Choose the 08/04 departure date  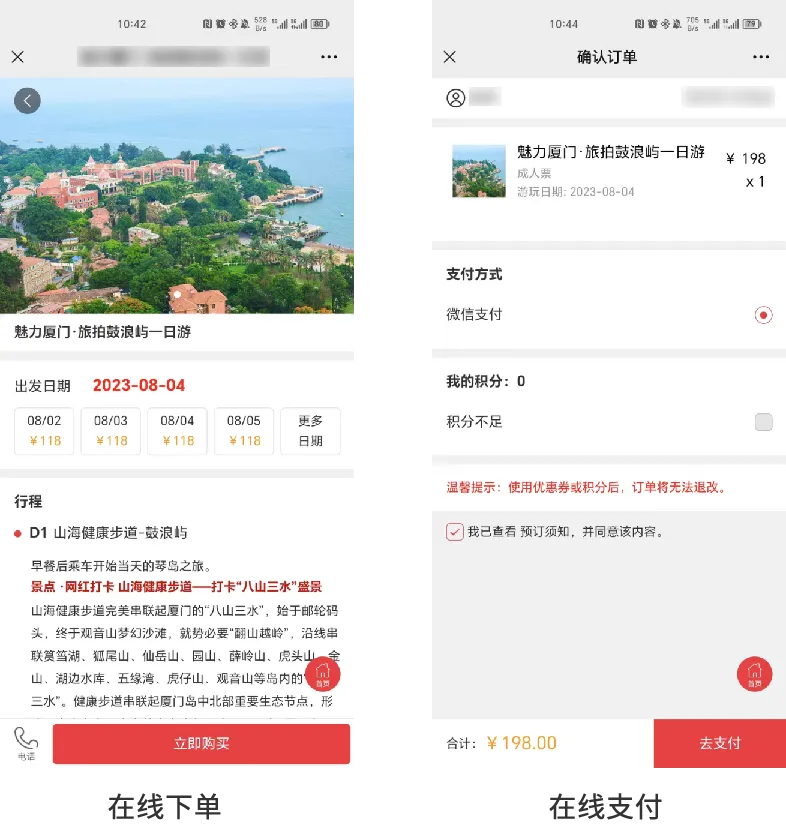177,431
